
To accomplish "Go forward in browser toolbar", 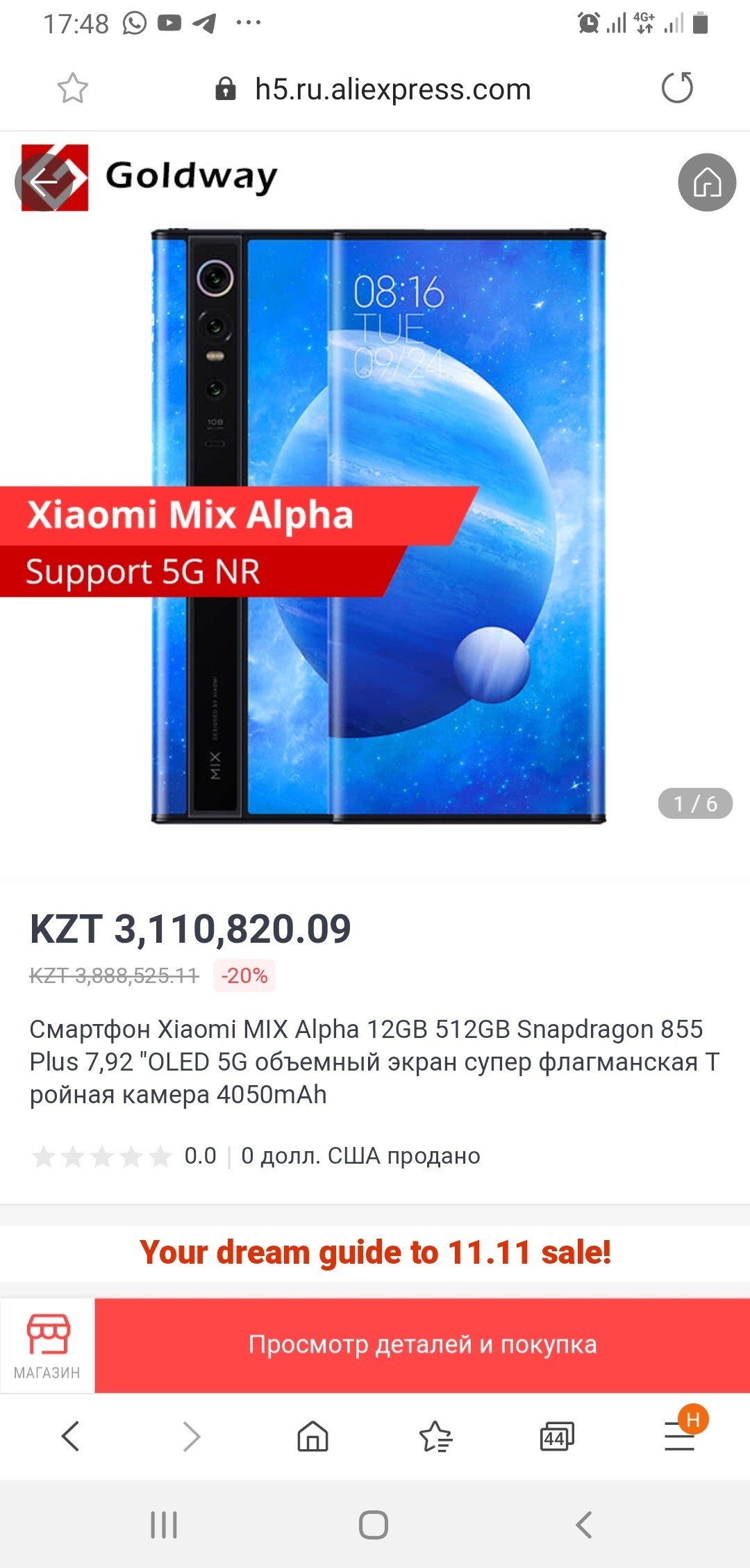I will click(192, 1436).
